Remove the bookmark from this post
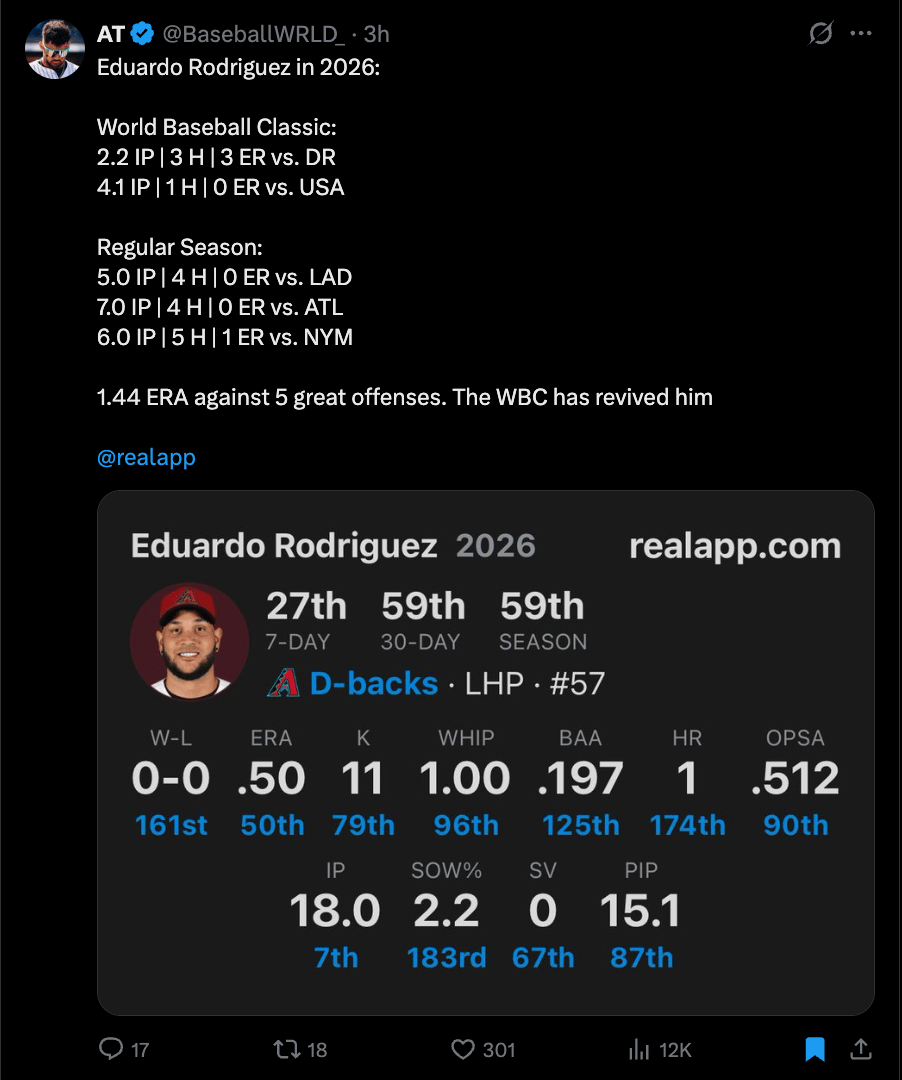Viewport: 902px width, 1080px height. coord(815,1049)
